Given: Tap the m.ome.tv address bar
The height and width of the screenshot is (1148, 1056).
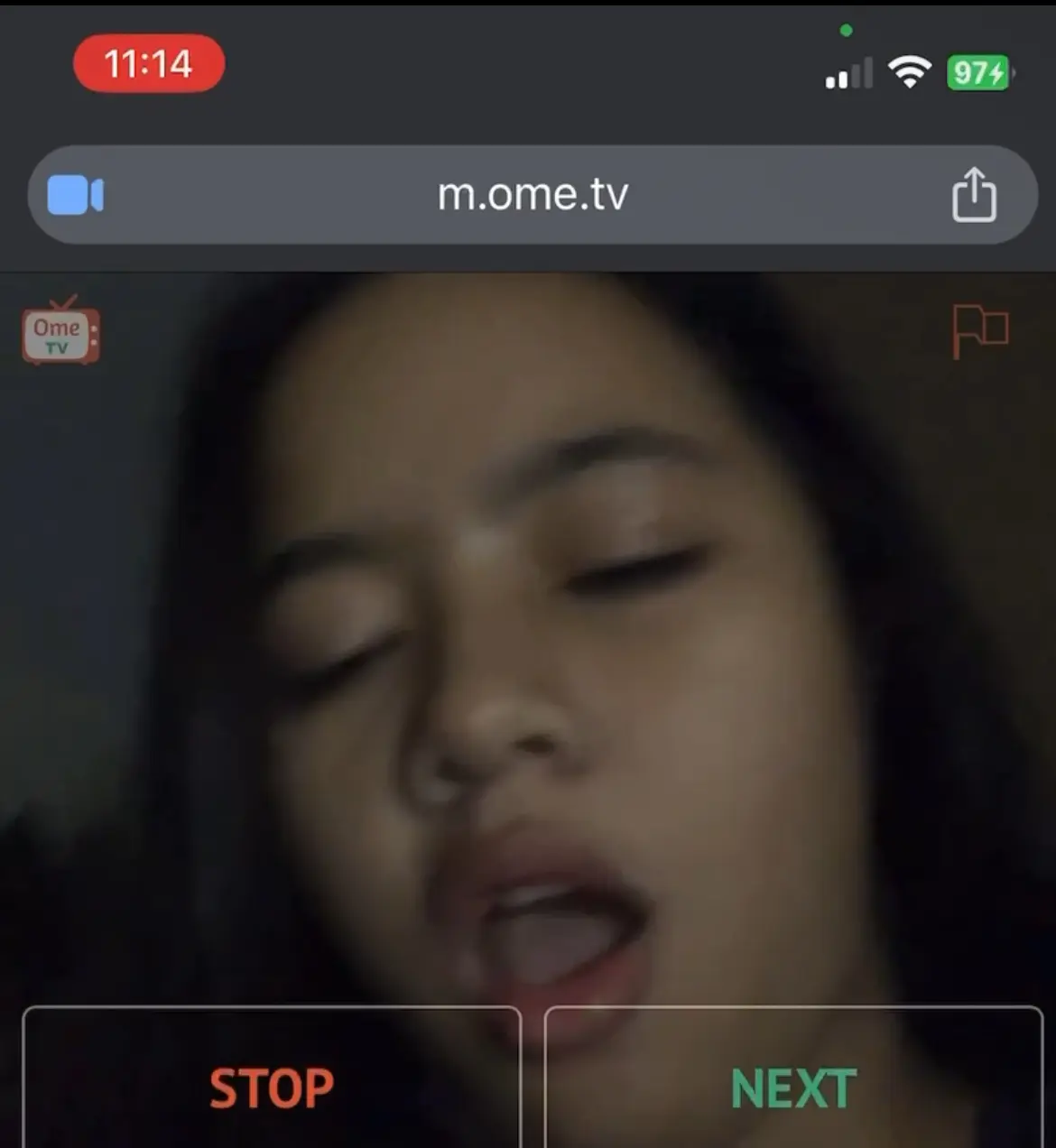Looking at the screenshot, I should coord(533,194).
